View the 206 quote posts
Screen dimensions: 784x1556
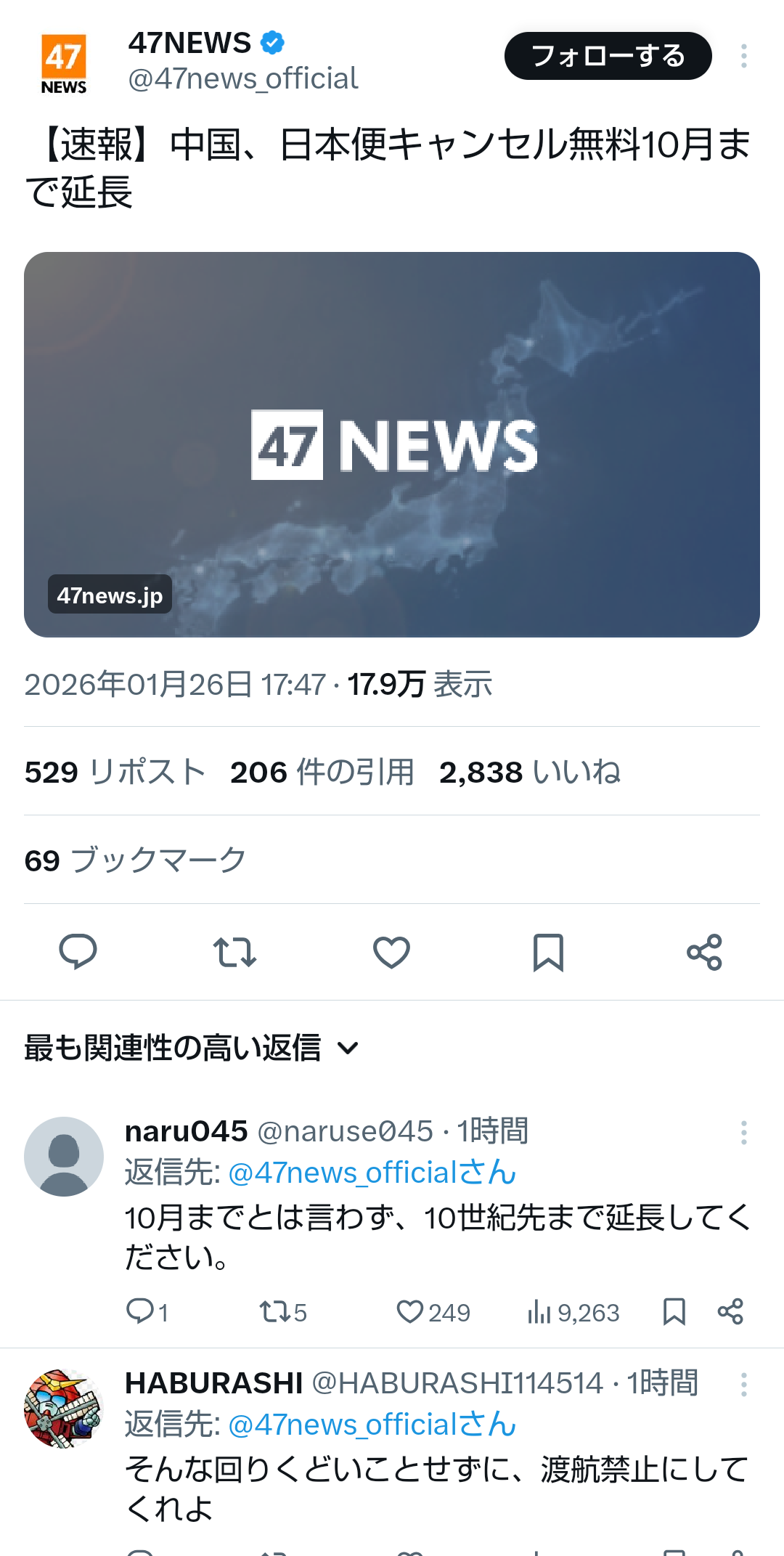tap(322, 772)
